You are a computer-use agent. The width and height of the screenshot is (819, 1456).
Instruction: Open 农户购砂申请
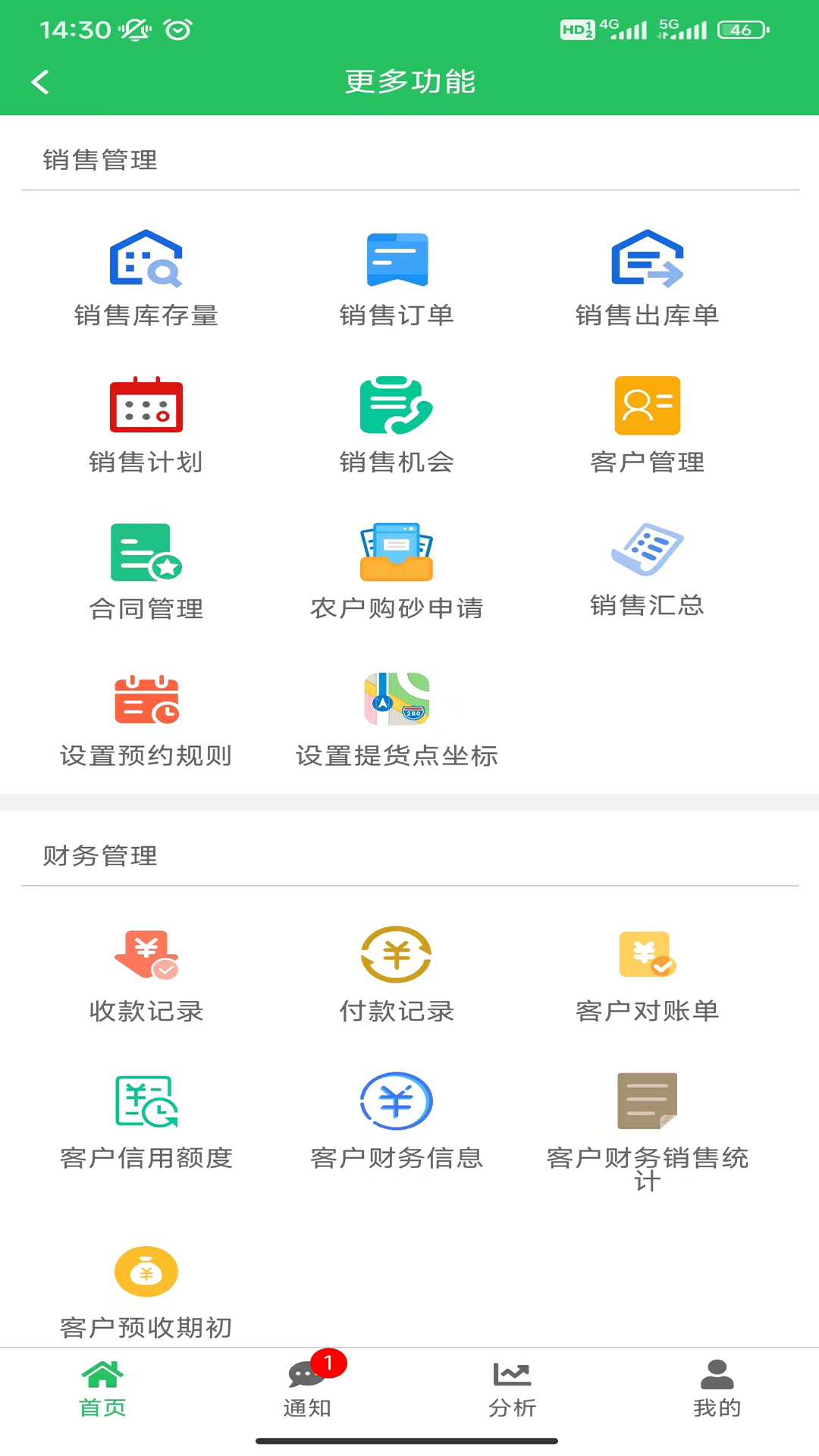tap(397, 572)
